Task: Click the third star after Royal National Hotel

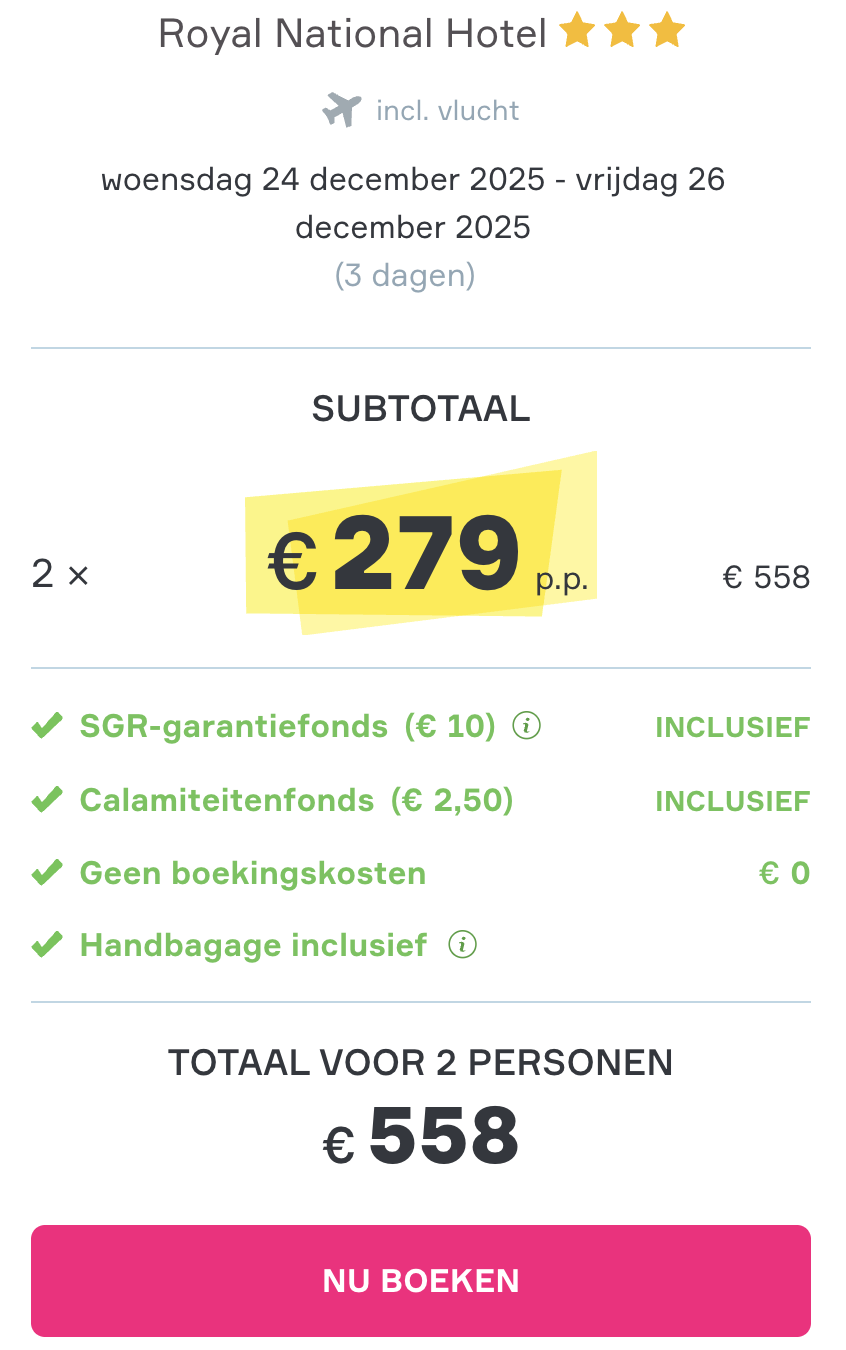Action: coord(665,31)
